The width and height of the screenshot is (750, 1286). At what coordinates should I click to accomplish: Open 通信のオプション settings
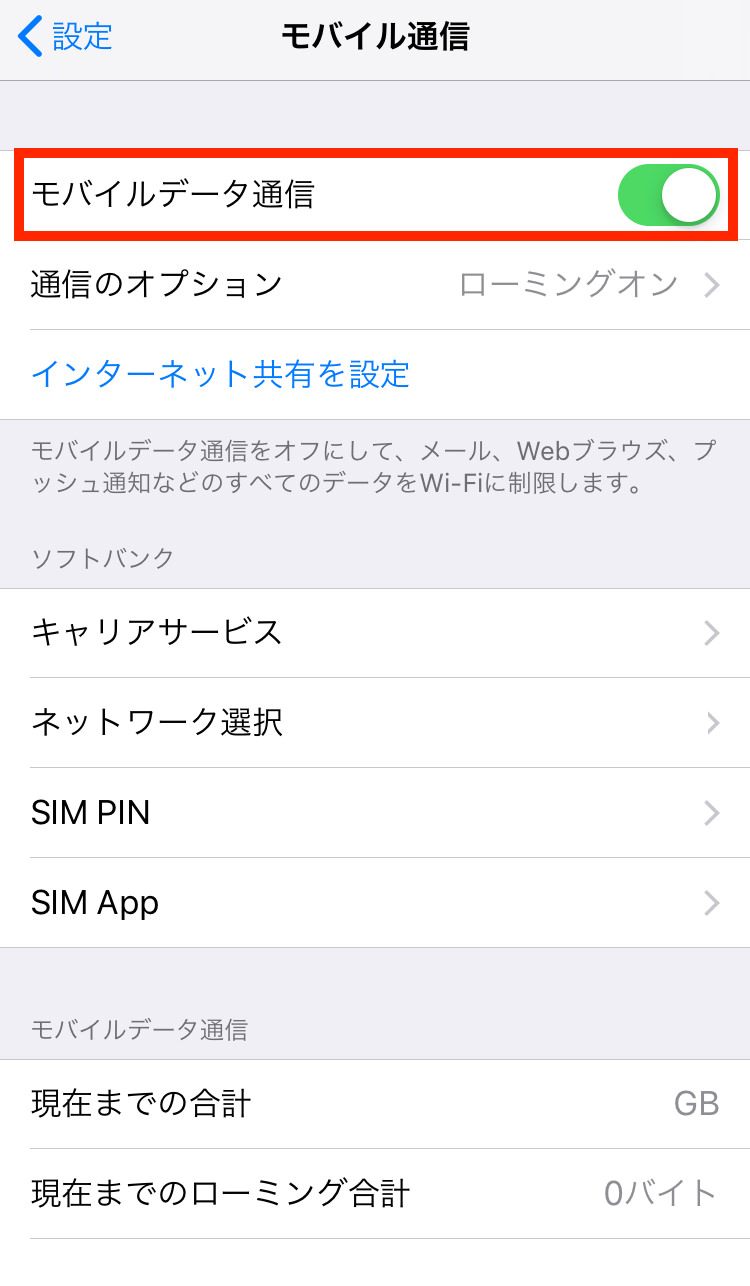pos(375,285)
